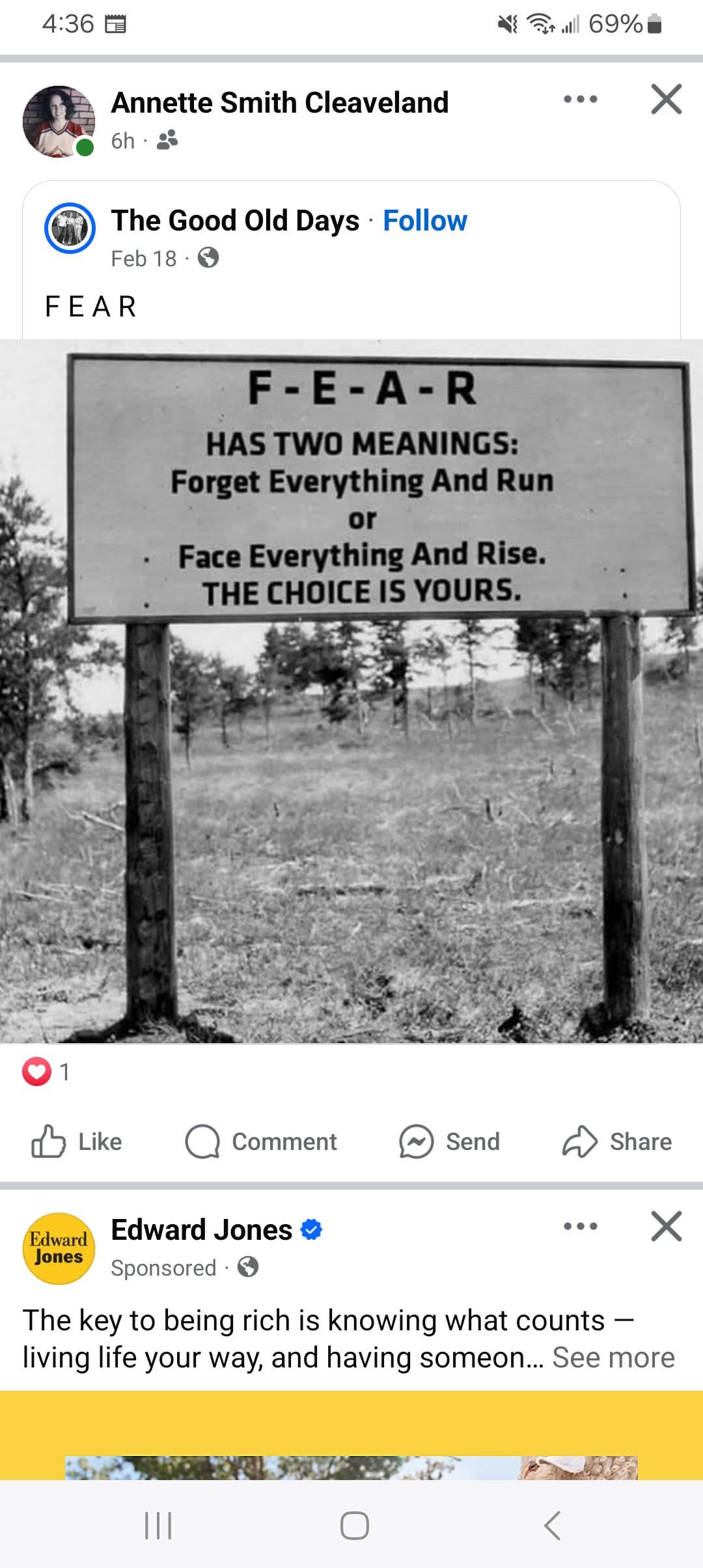
Task: Go back using the system back button
Action: click(552, 1525)
